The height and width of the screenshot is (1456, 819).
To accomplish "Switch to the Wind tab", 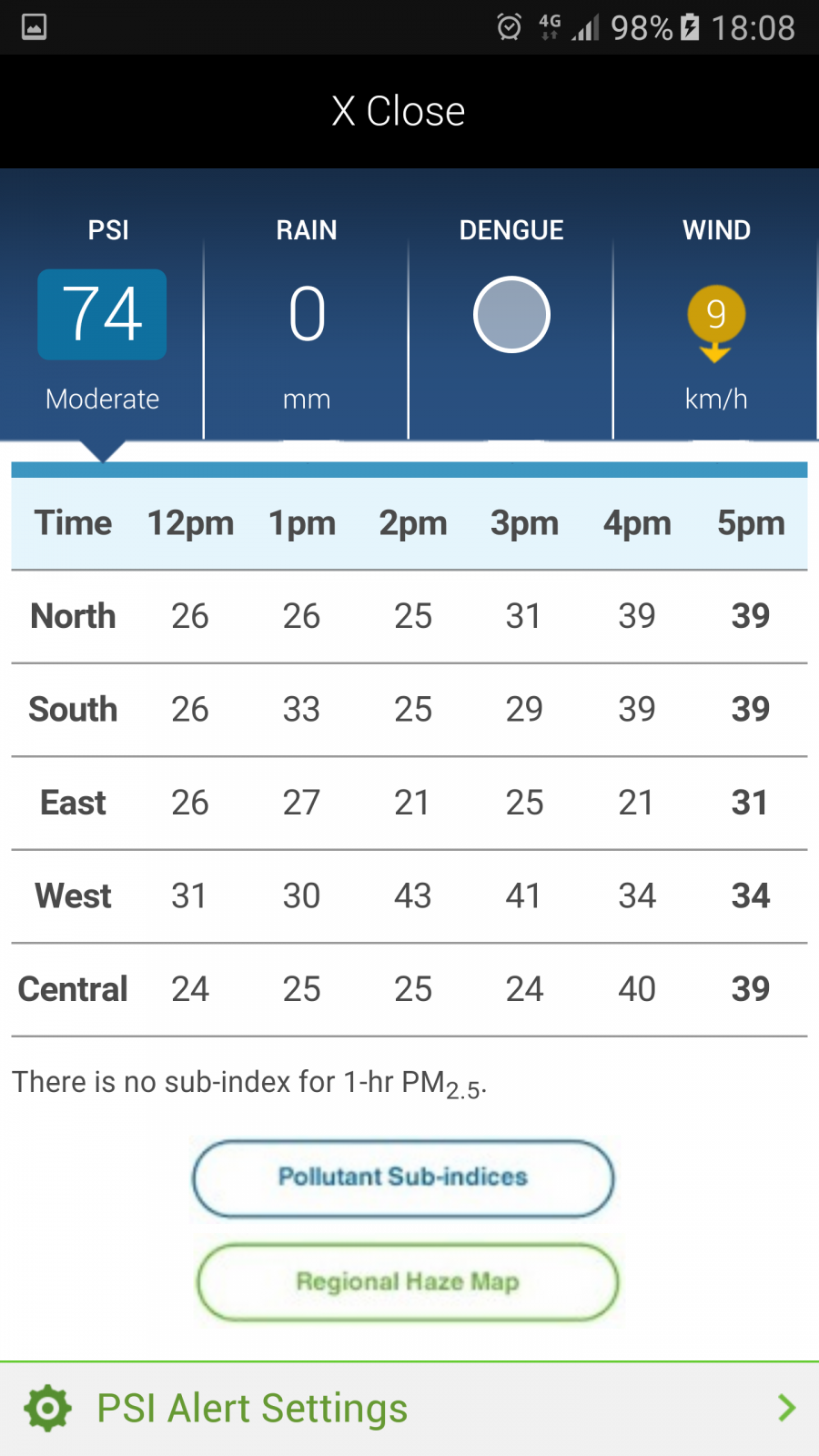I will coord(716,314).
